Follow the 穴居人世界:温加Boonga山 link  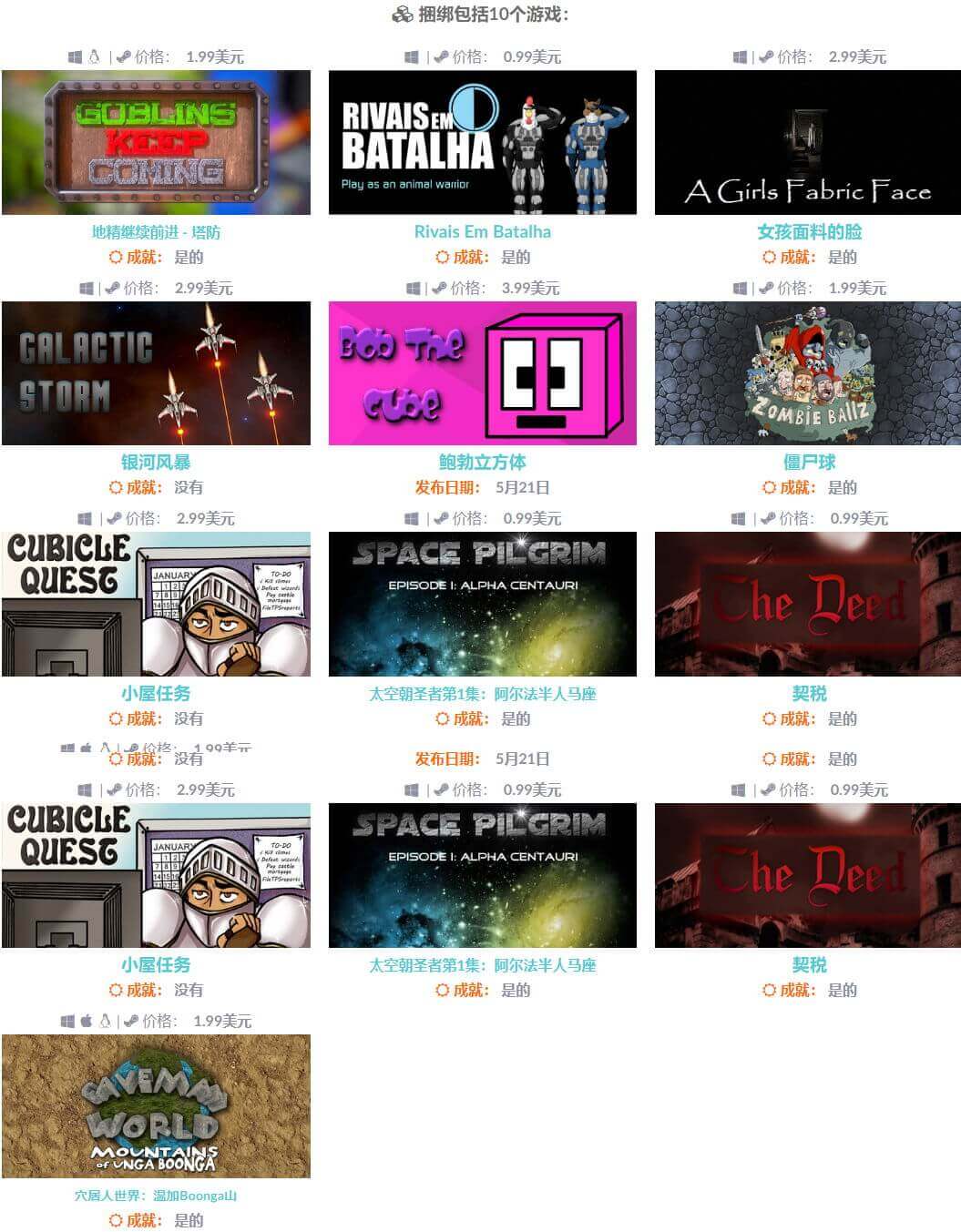pyautogui.click(x=156, y=1196)
